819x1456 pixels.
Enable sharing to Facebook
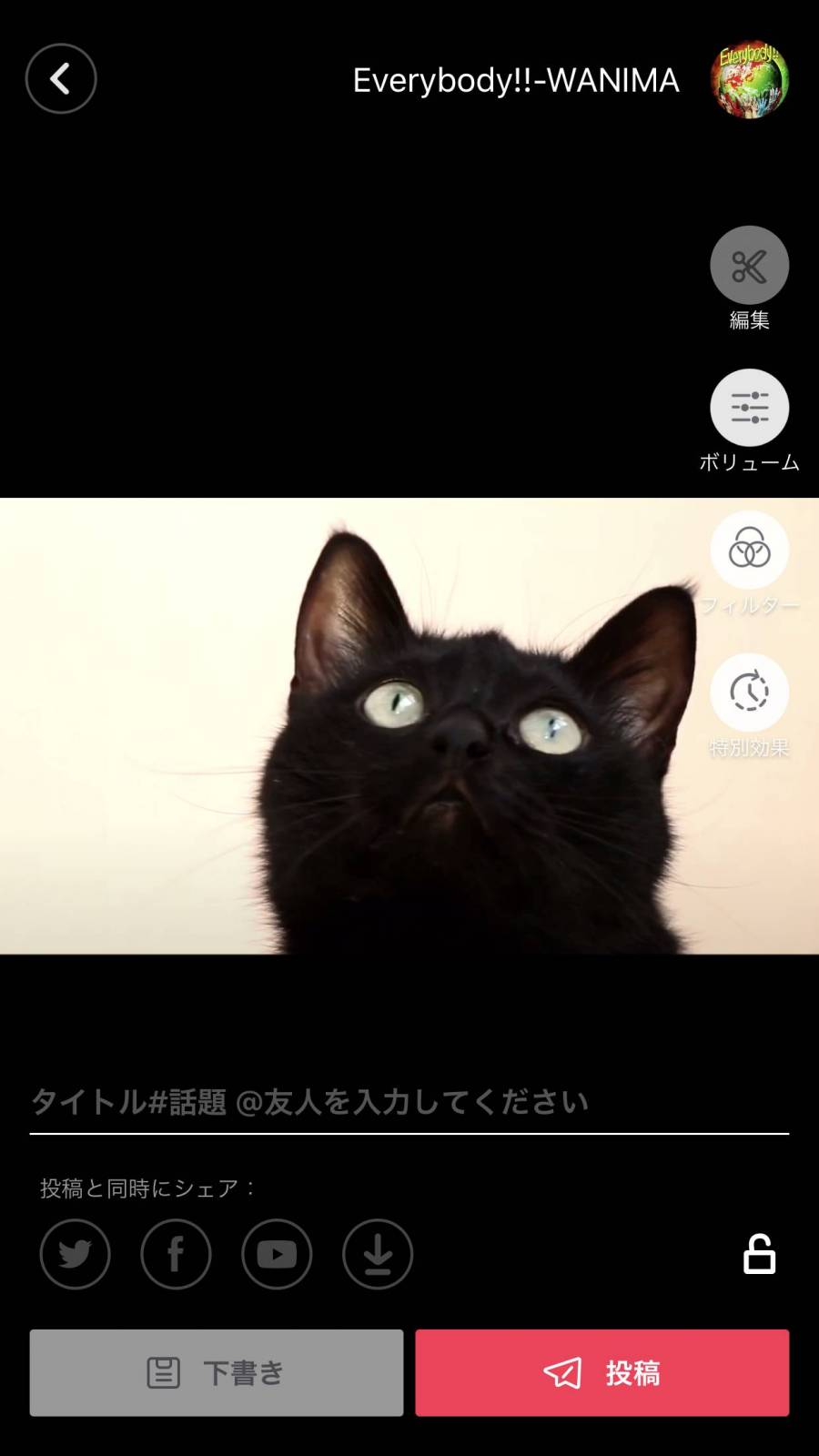point(177,1254)
